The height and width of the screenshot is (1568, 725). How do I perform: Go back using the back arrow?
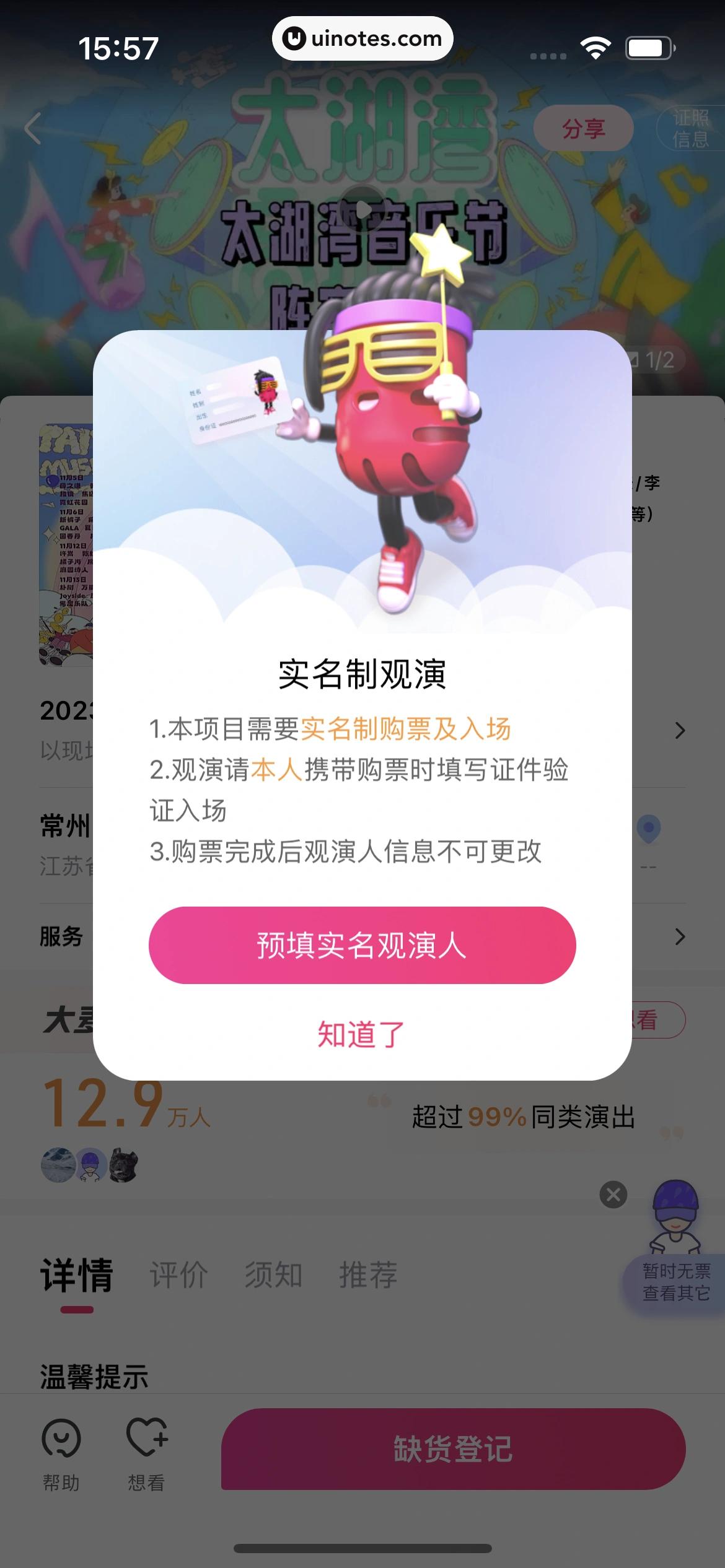click(x=33, y=129)
